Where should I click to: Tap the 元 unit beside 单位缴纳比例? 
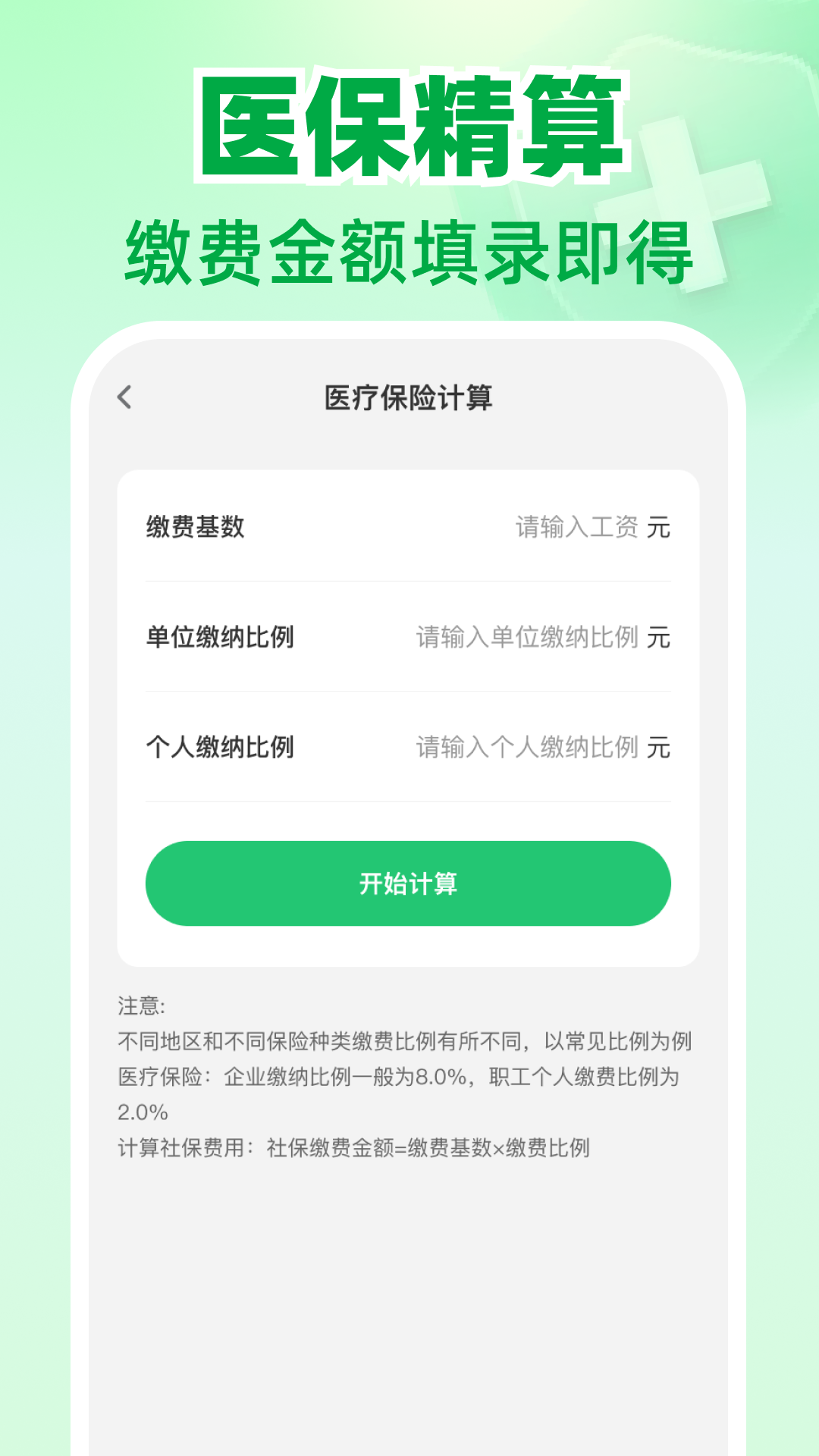[660, 639]
